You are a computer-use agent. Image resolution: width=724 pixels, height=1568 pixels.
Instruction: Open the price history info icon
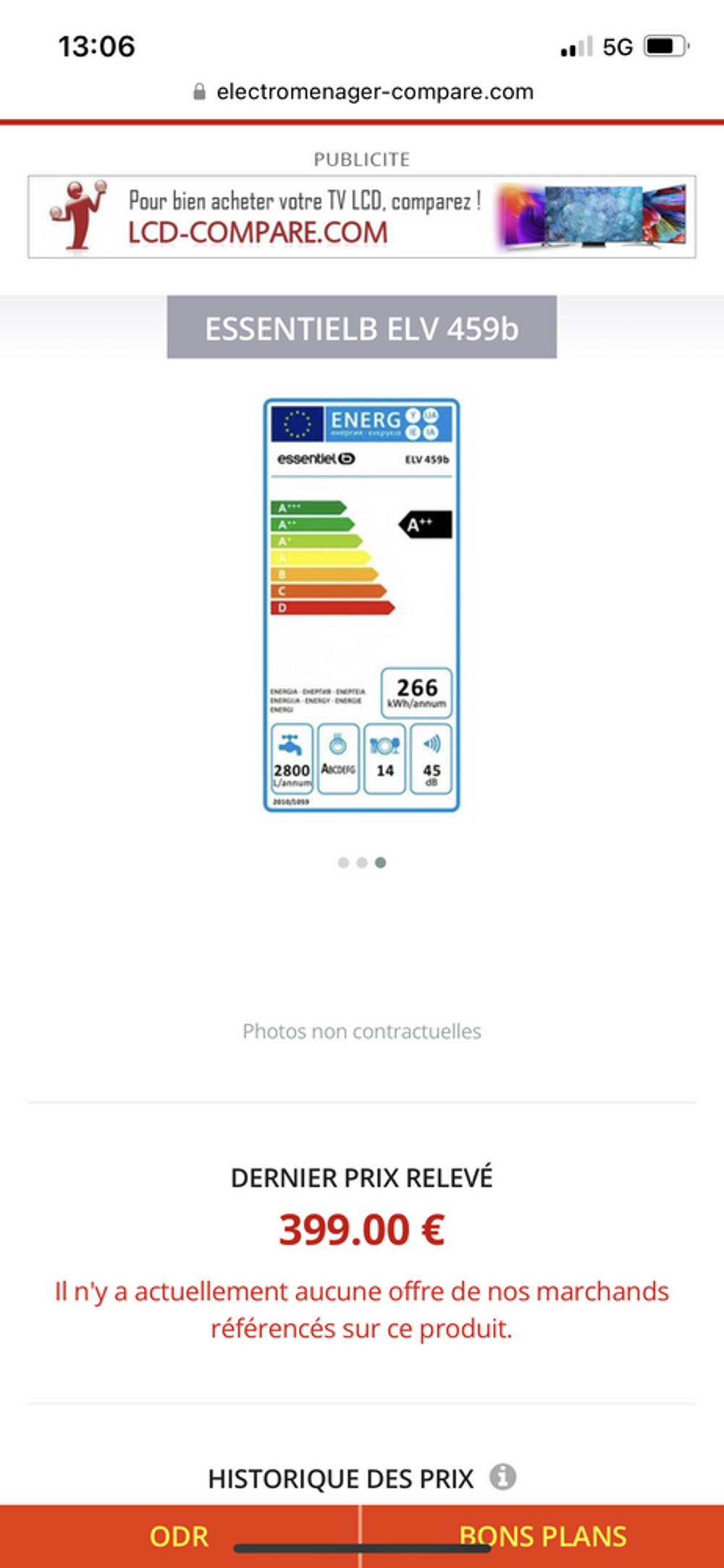(x=502, y=1476)
